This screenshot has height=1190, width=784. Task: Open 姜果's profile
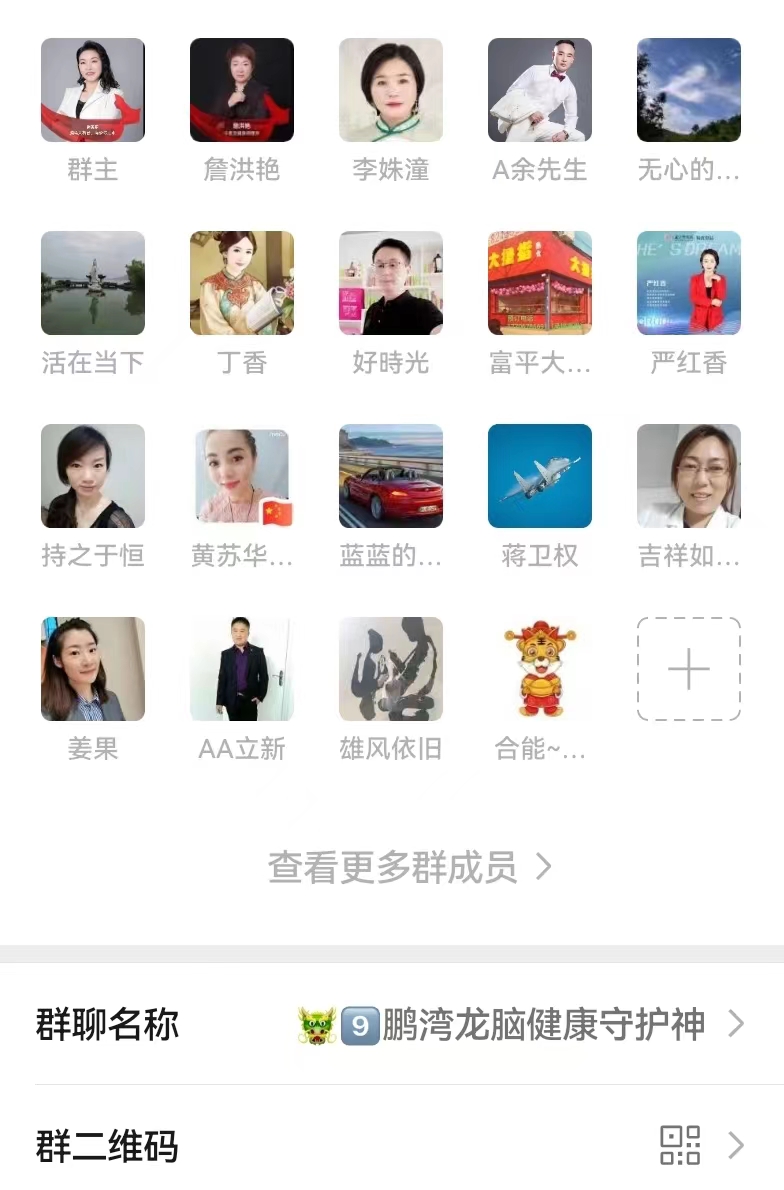93,670
